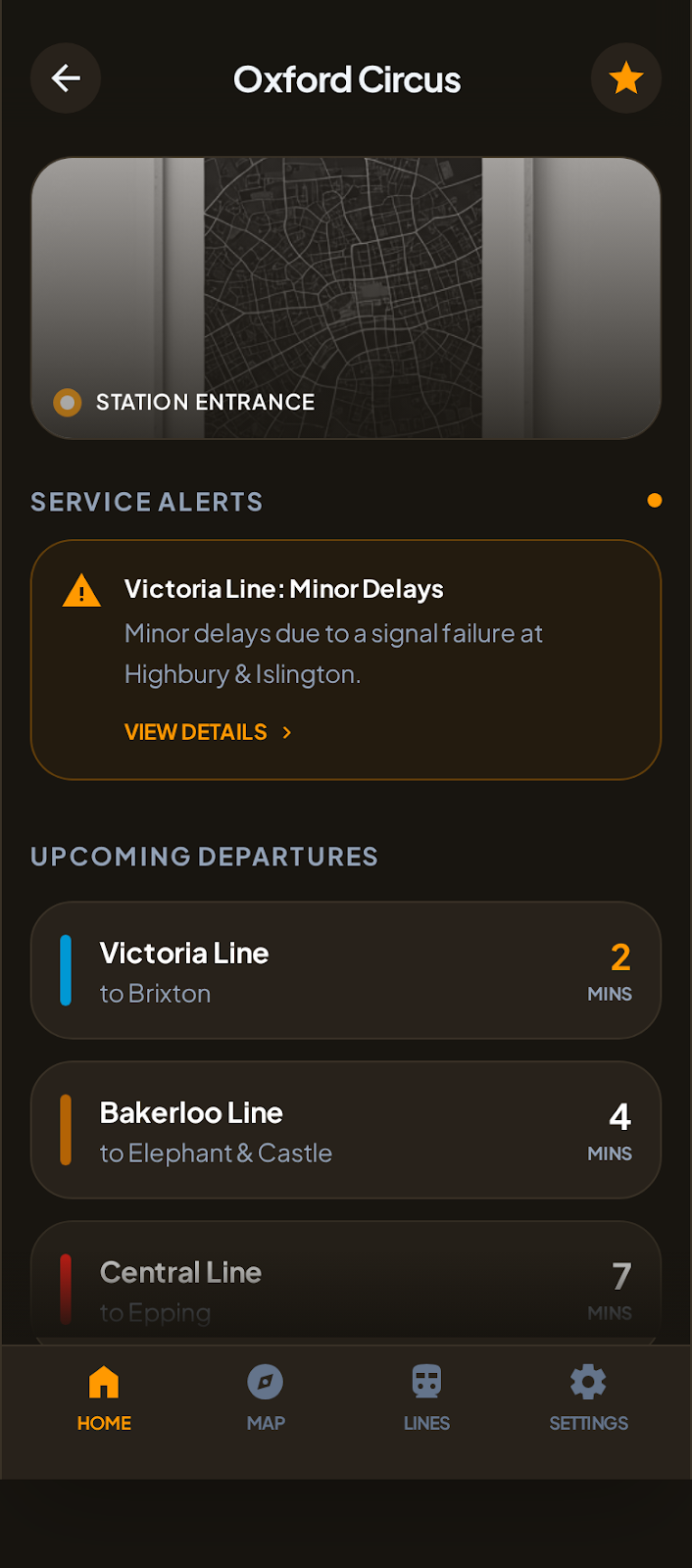This screenshot has height=1568, width=692.
Task: Open the Victoria Line to Brixton departure
Action: click(x=345, y=970)
